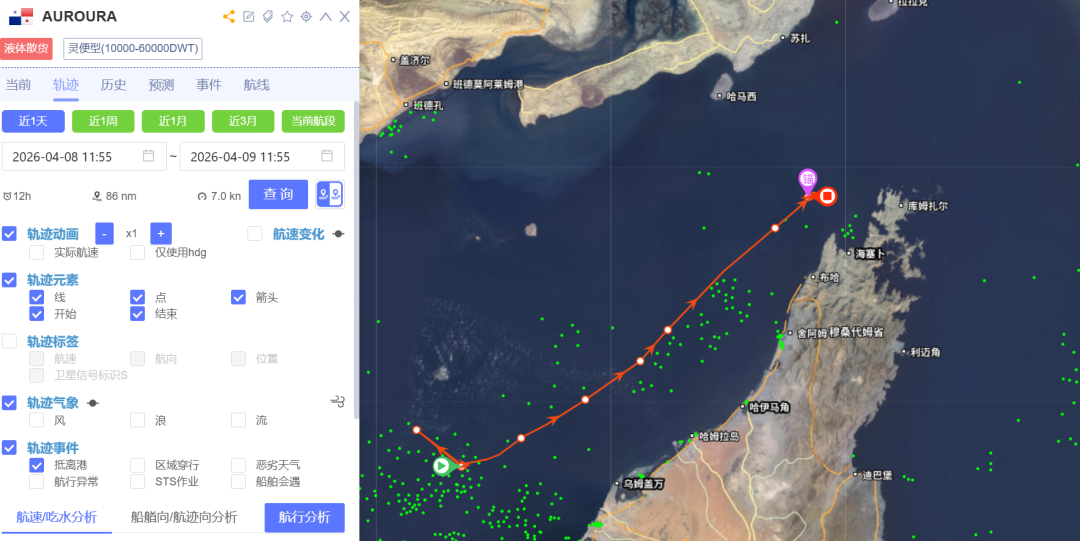Increase track animation speed with plus
This screenshot has height=541, width=1080.
tap(160, 233)
